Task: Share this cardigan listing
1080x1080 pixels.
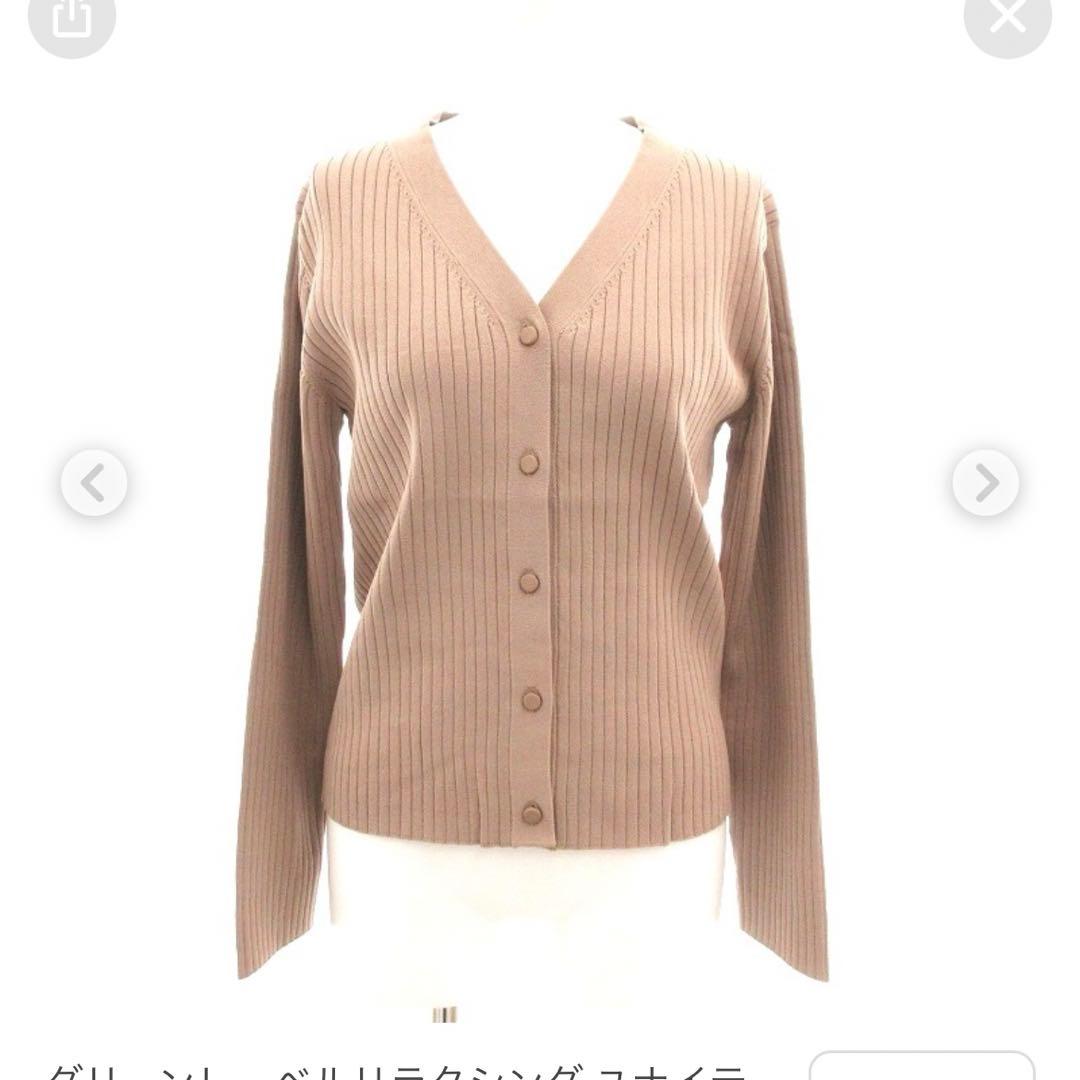Action: (x=71, y=19)
